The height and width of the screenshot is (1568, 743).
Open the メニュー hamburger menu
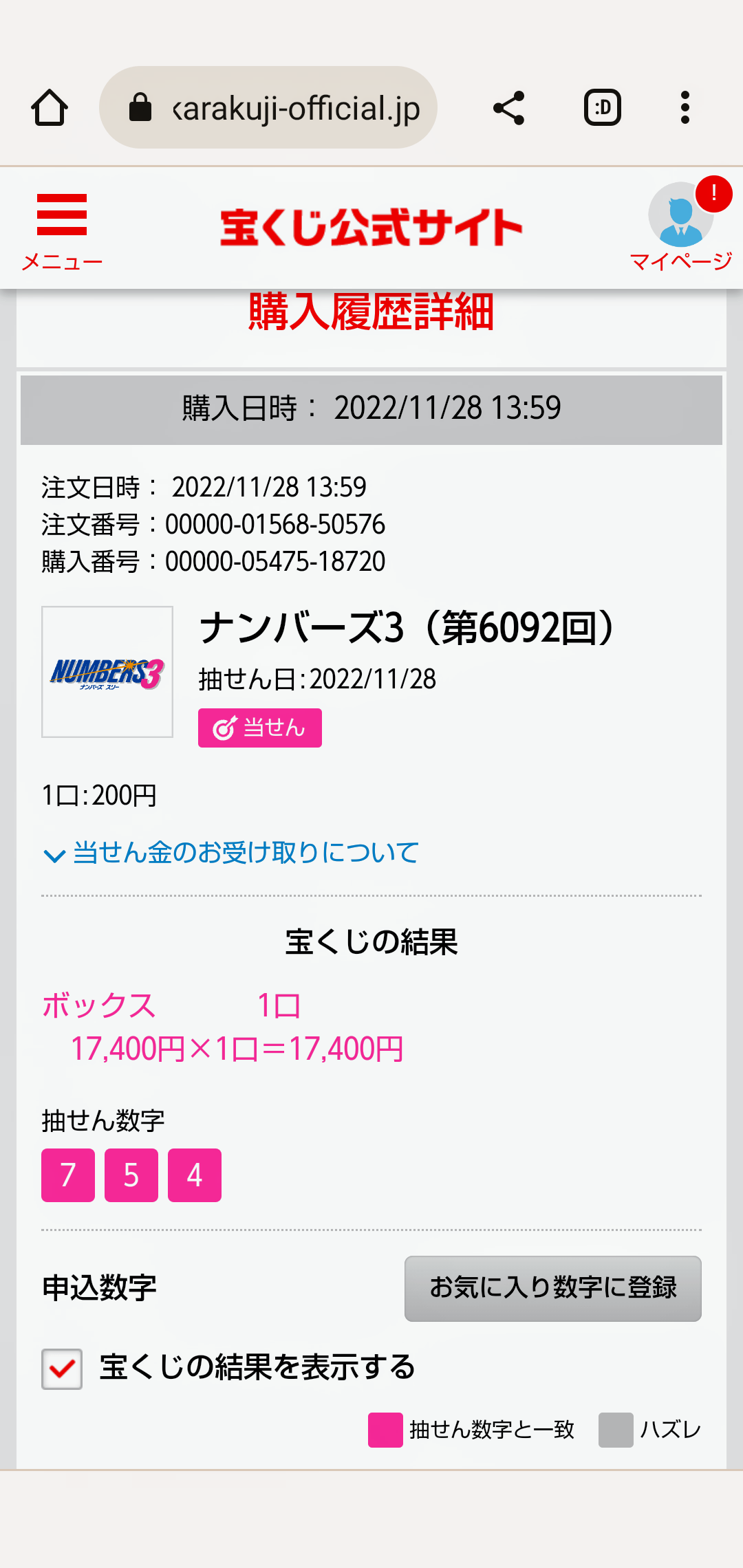coord(62,232)
